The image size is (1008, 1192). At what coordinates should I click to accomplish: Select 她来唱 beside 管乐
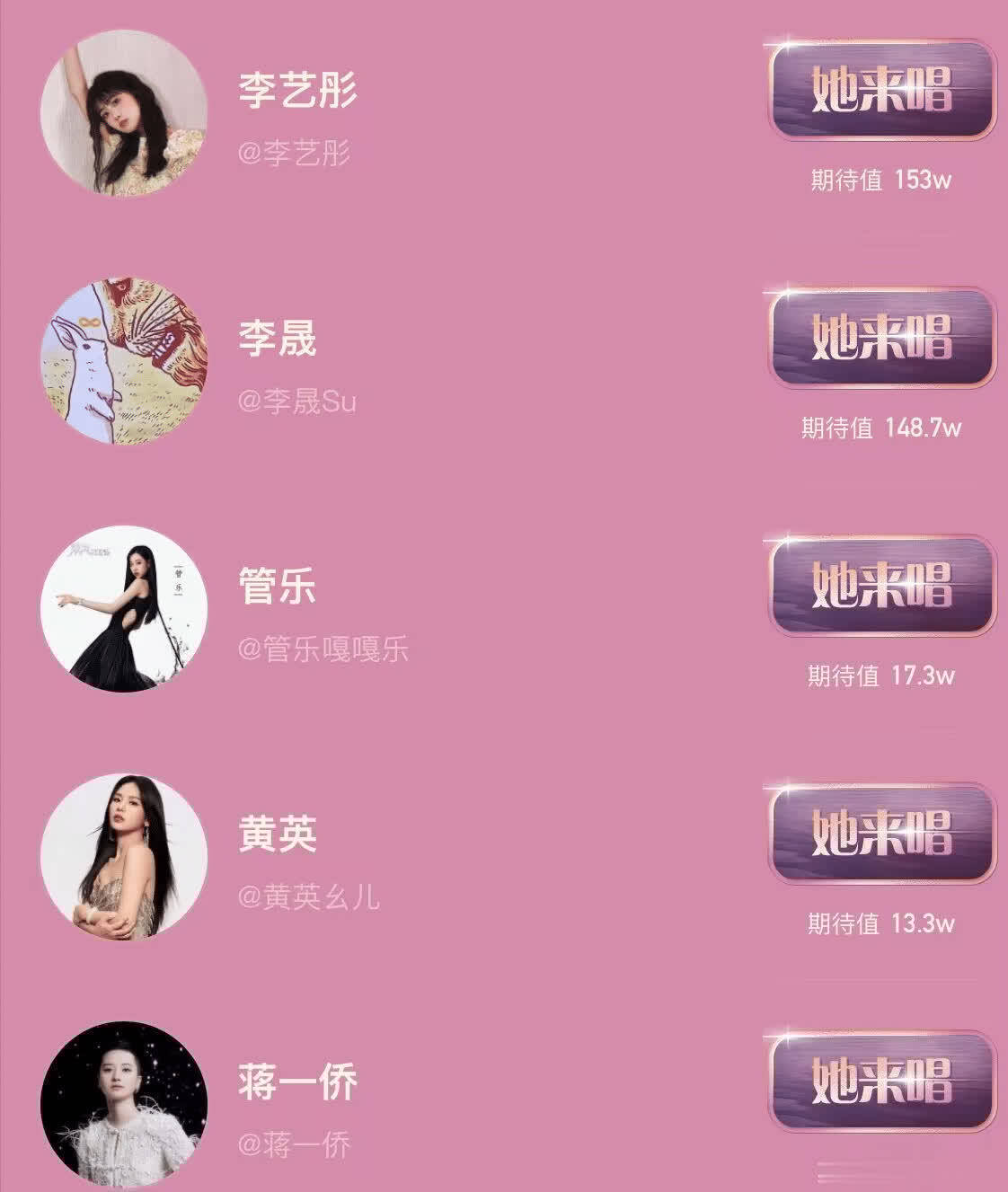tap(881, 587)
